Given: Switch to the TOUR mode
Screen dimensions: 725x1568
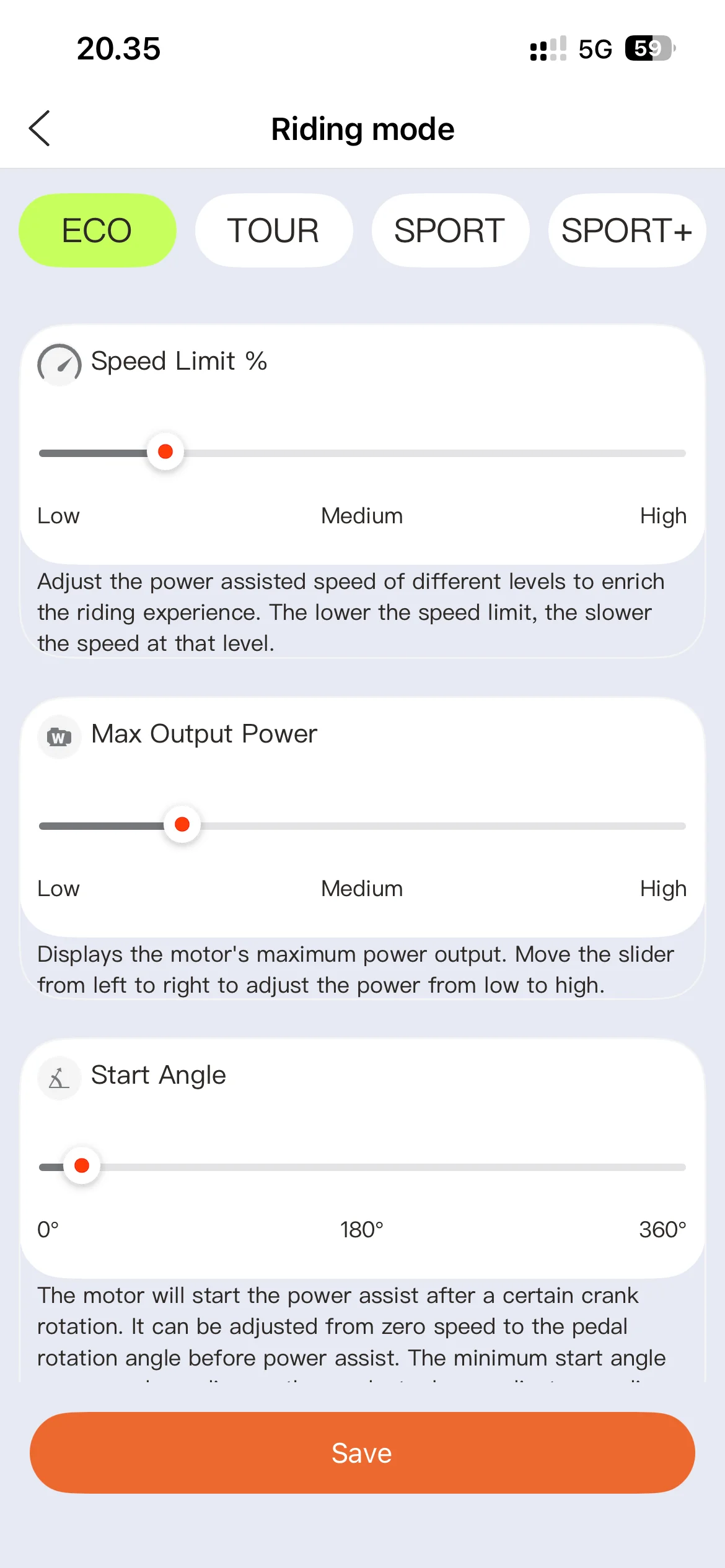Looking at the screenshot, I should tap(274, 230).
